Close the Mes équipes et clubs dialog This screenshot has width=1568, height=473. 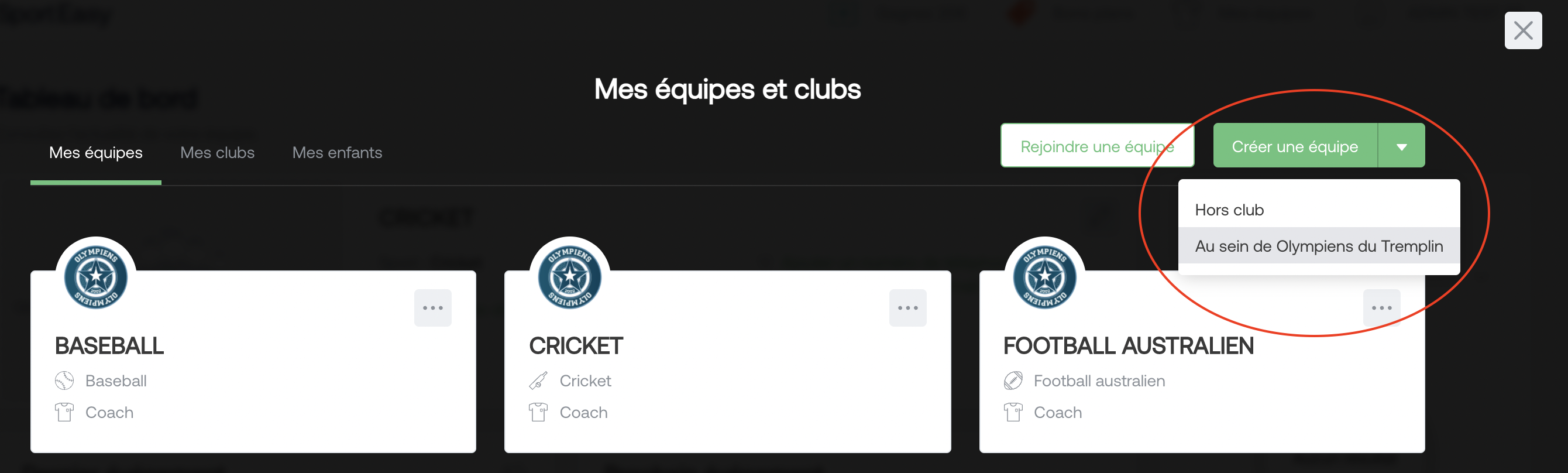click(1522, 30)
